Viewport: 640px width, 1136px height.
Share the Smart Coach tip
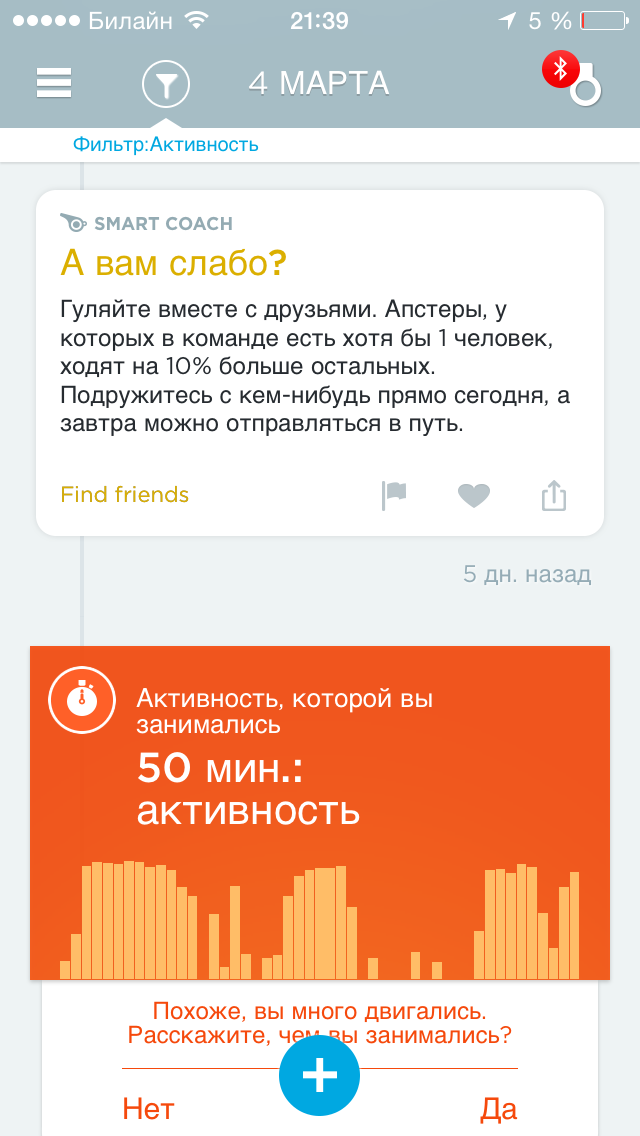554,496
